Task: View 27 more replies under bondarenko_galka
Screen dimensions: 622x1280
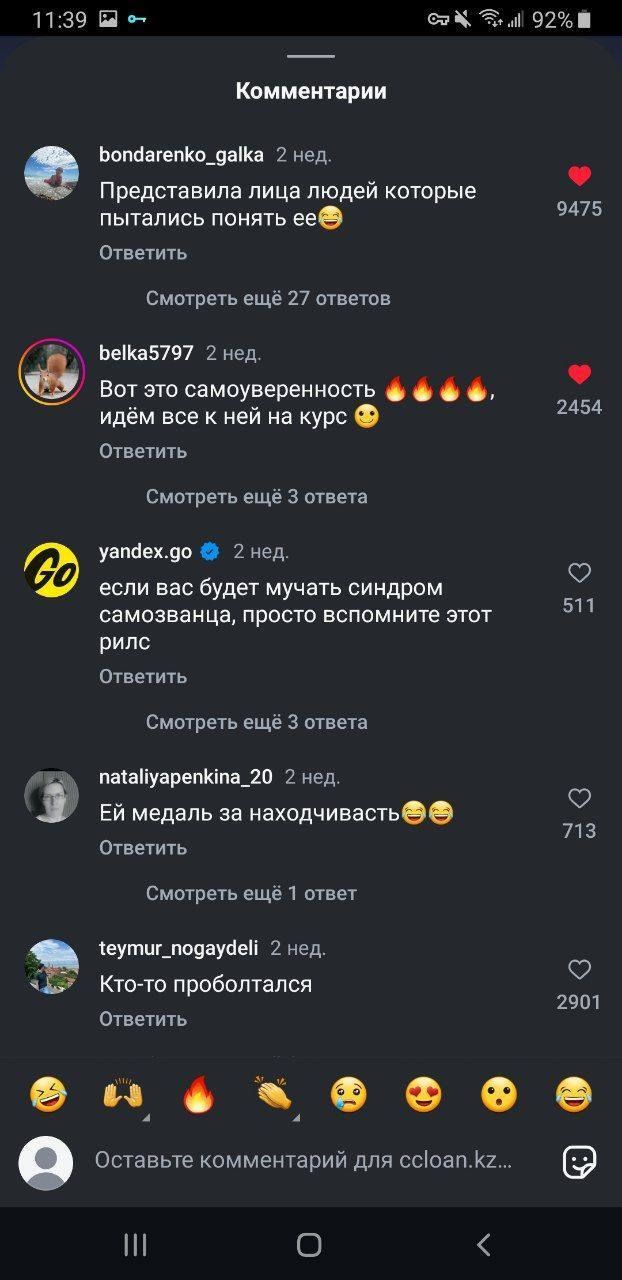Action: 268,298
